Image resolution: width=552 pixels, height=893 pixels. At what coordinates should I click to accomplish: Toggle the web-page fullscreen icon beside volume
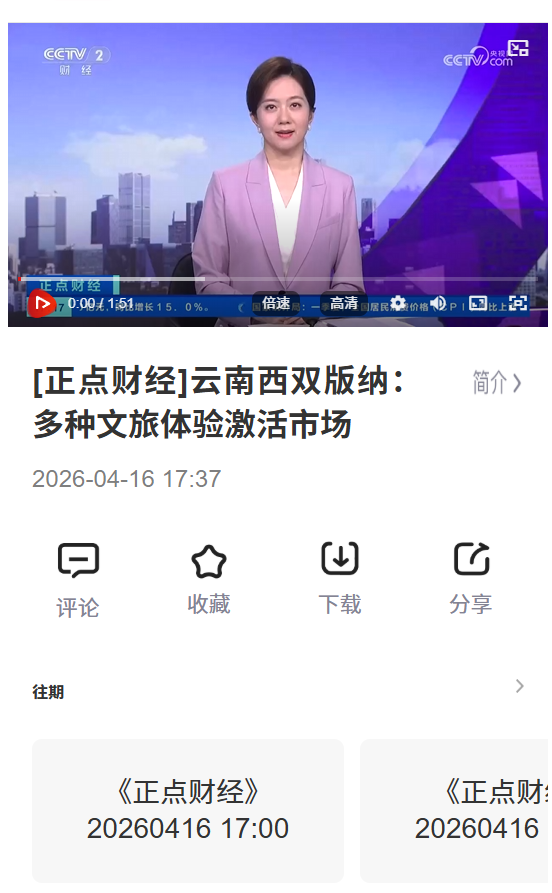pyautogui.click(x=478, y=303)
